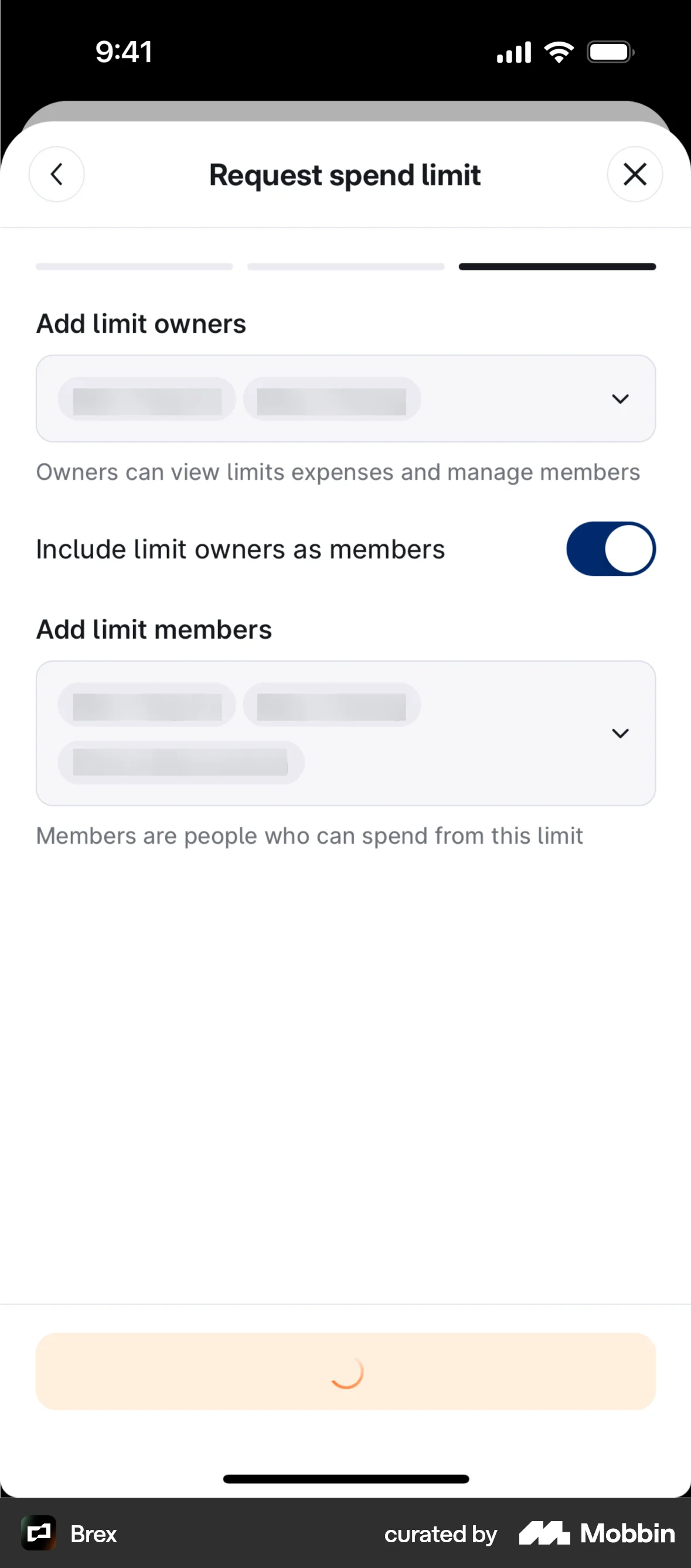Viewport: 691px width, 1568px height.
Task: Tap the Wi-Fi icon in the status bar
Action: 558,52
